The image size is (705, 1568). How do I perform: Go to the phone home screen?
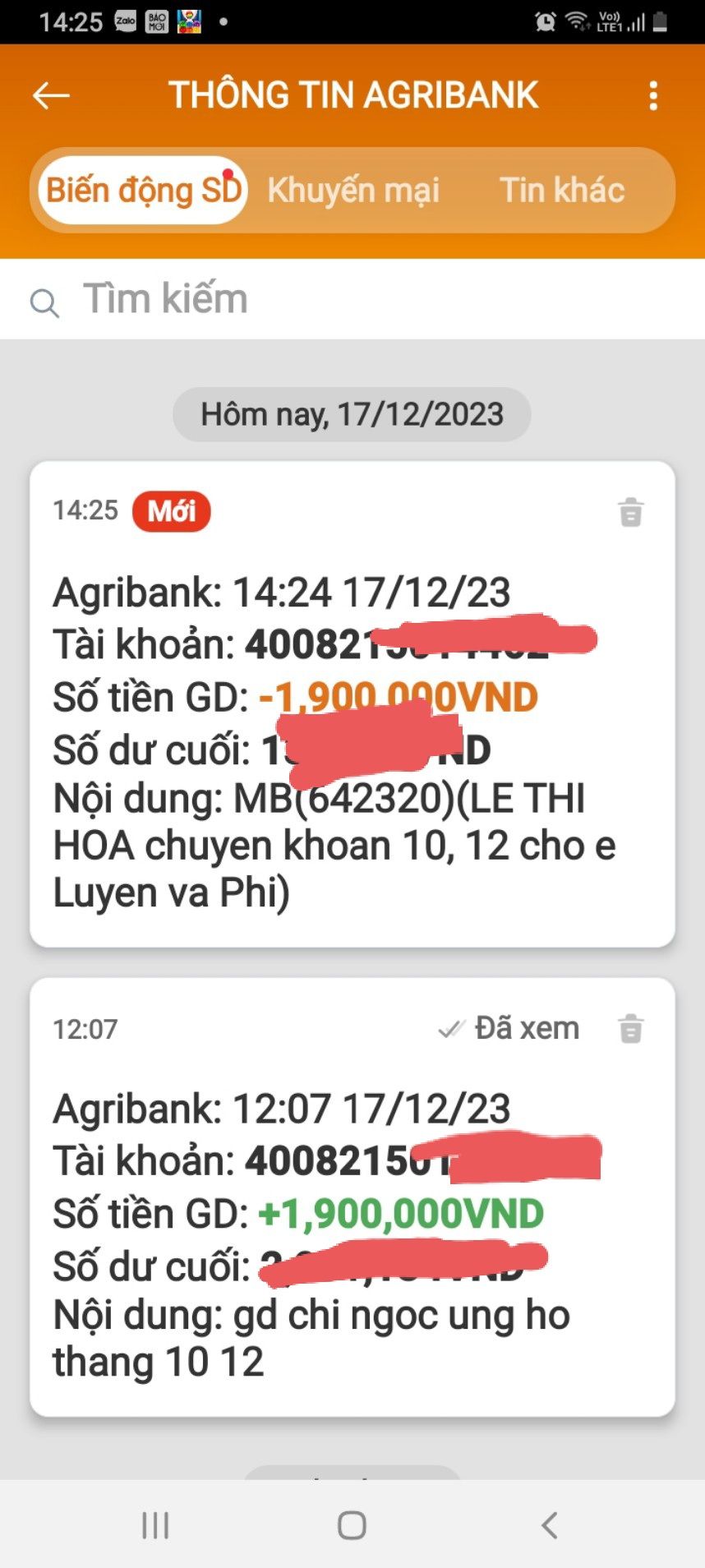click(352, 1525)
